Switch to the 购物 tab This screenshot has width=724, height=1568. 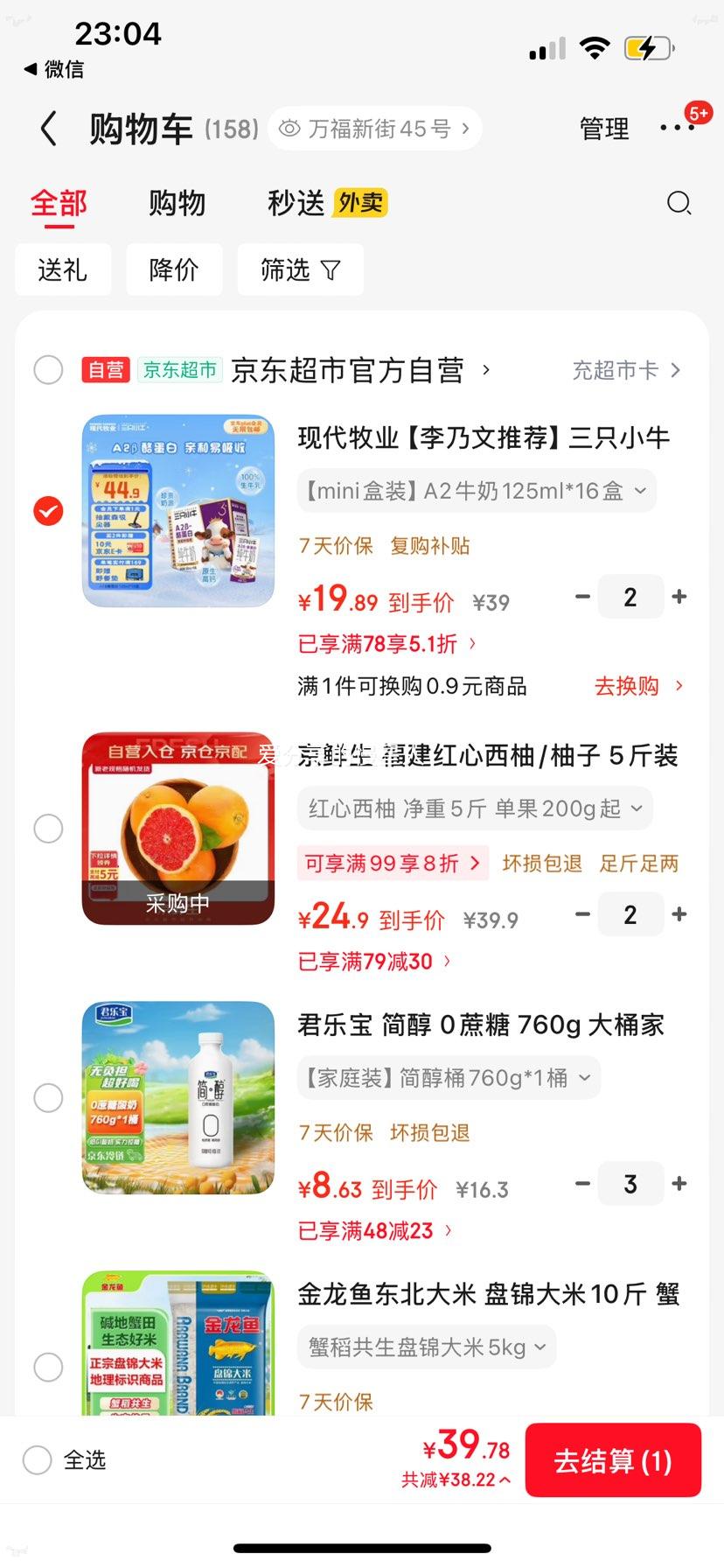pyautogui.click(x=178, y=202)
